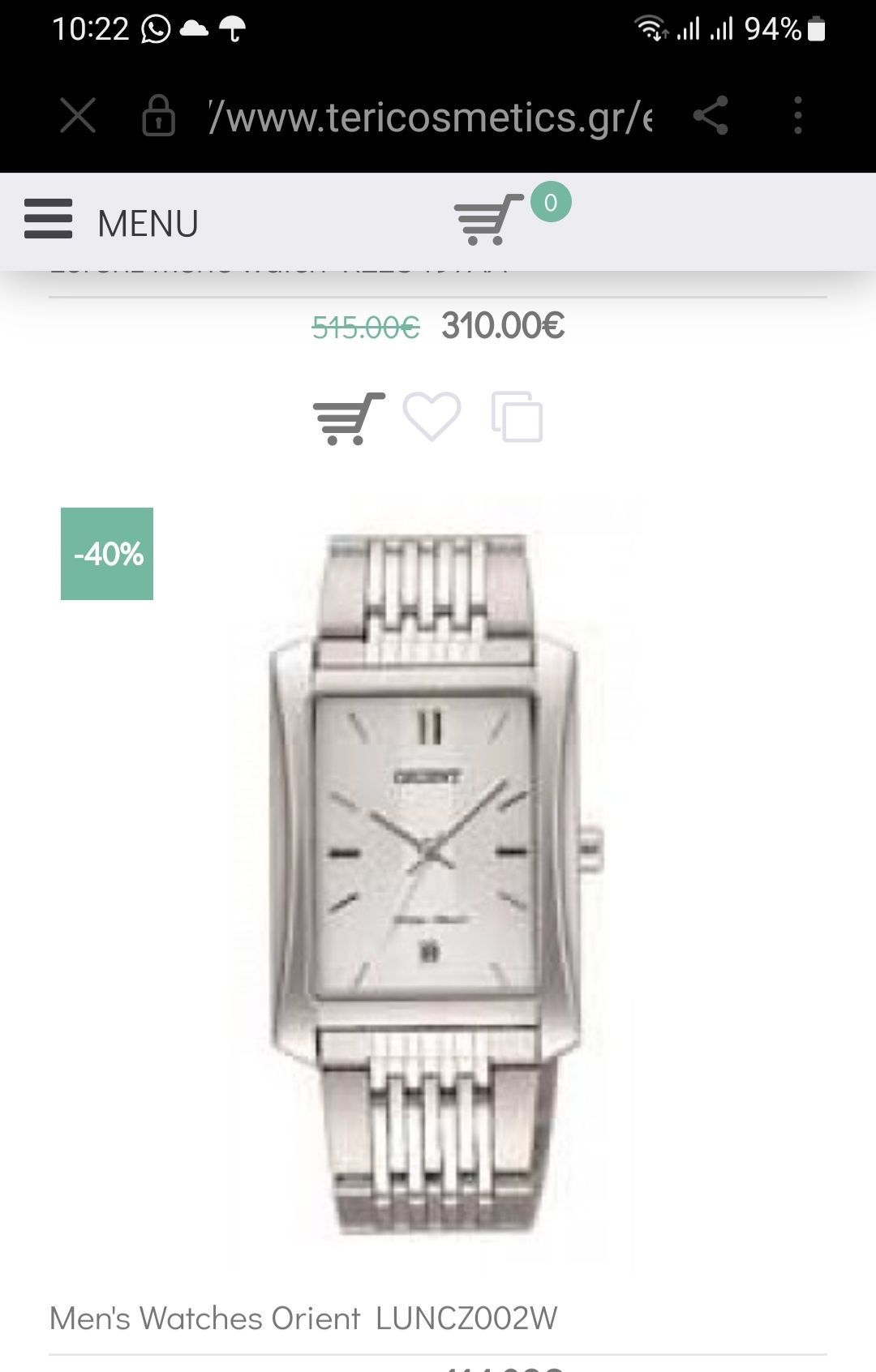Add the 310.00€ watch to compare
Screen dimensions: 876x1372
517,417
